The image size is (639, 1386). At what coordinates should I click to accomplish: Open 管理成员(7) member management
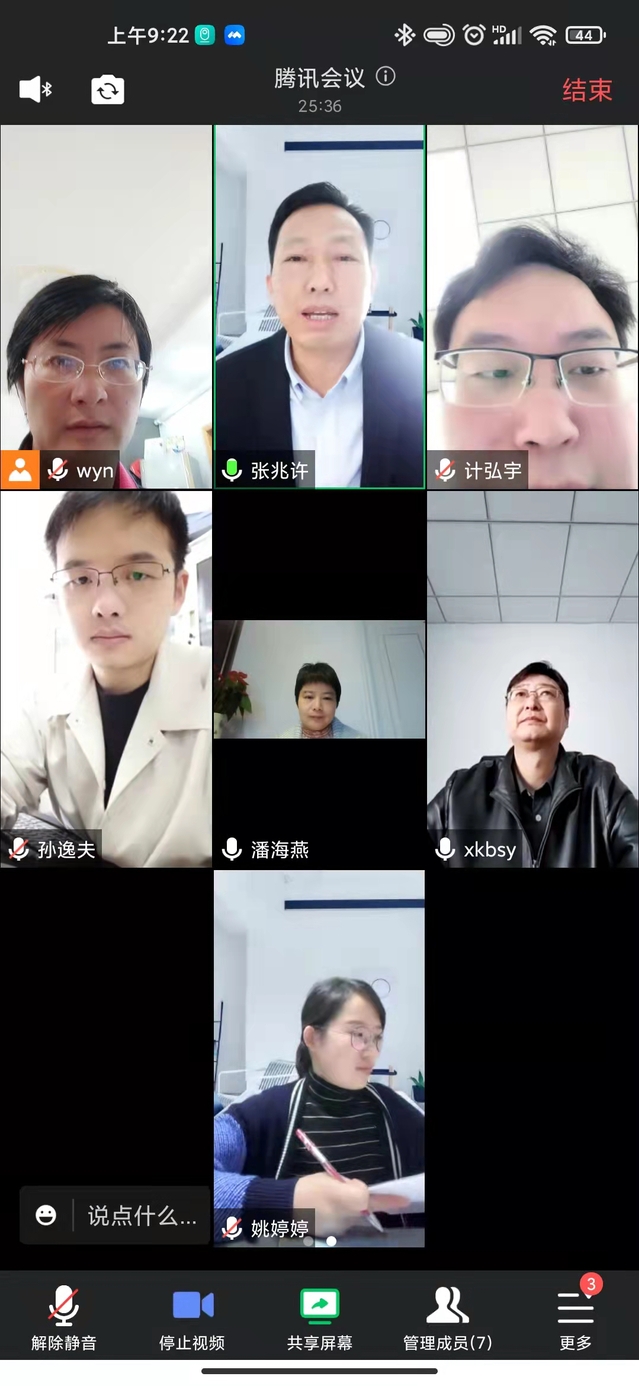pos(447,1318)
